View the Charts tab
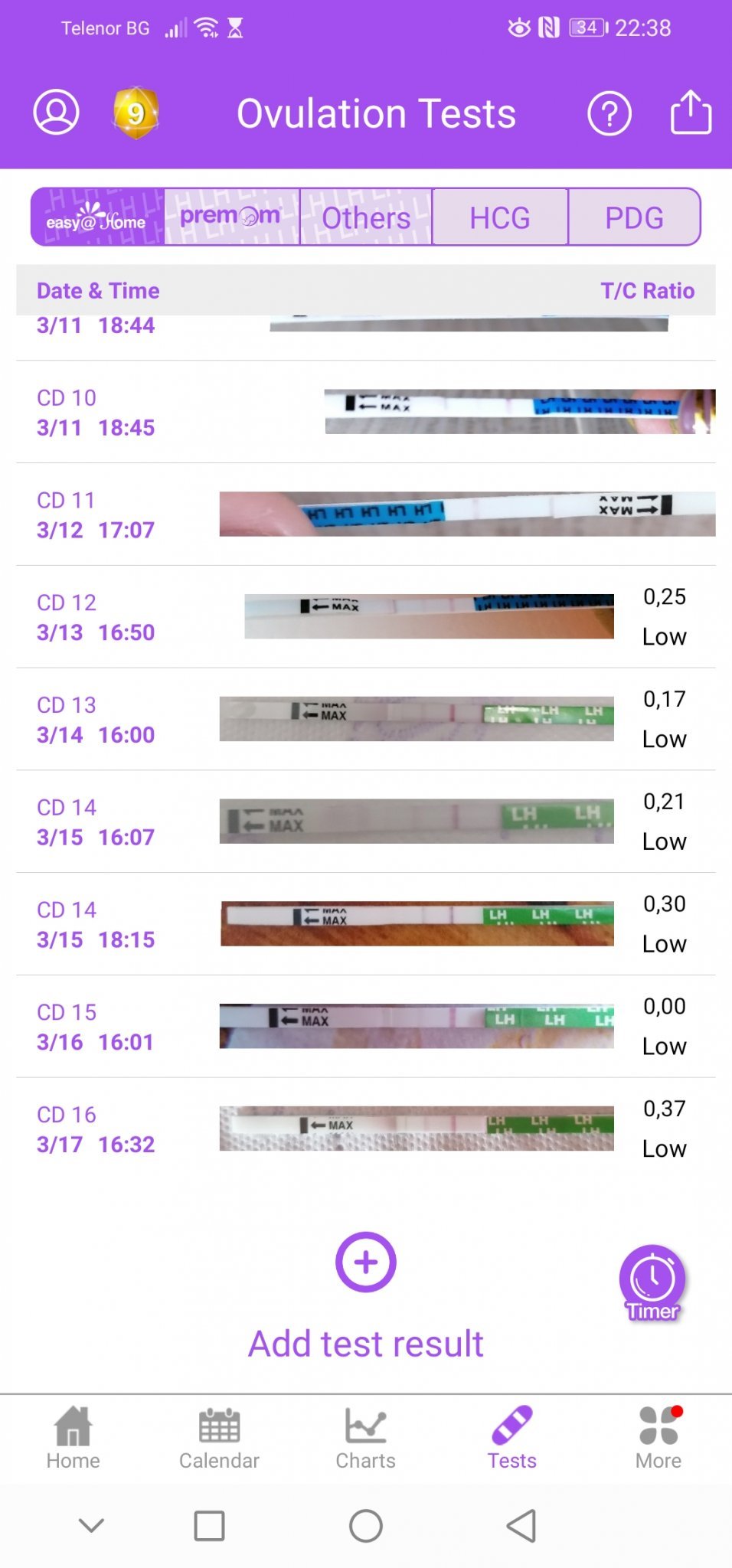 pos(365,1438)
